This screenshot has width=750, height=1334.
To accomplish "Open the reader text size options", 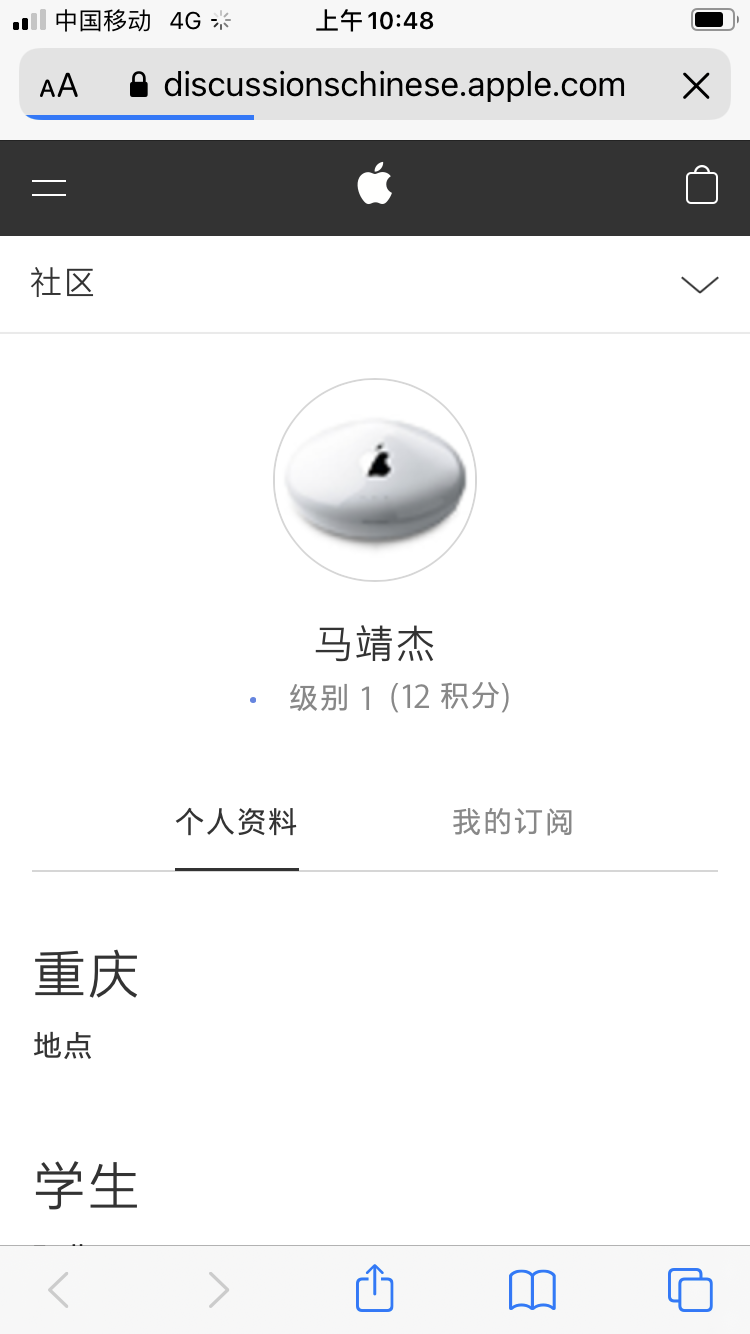I will pos(59,86).
